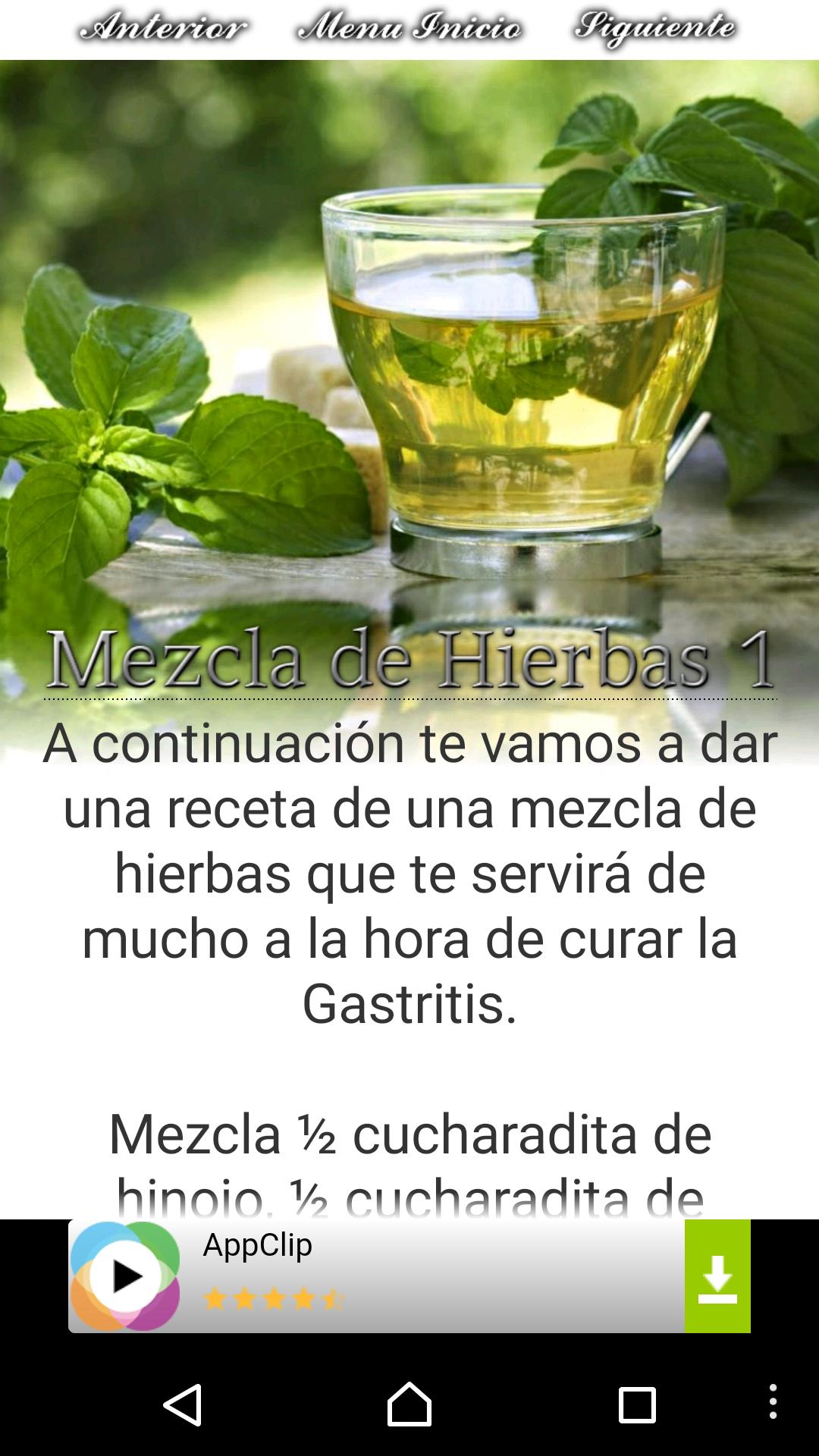Tap the system back button

[x=183, y=1404]
